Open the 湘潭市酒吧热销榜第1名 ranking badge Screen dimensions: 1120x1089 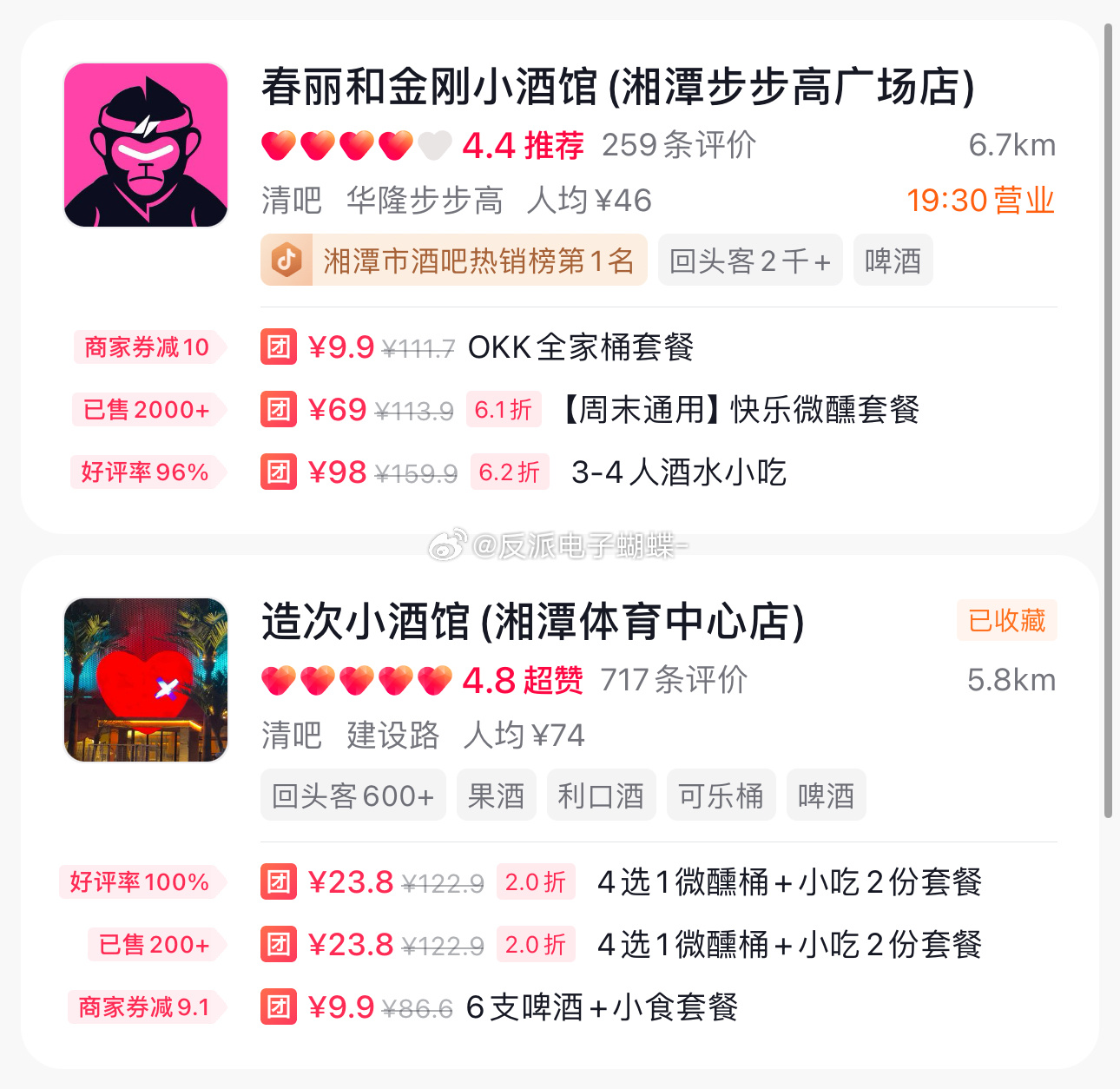[454, 261]
